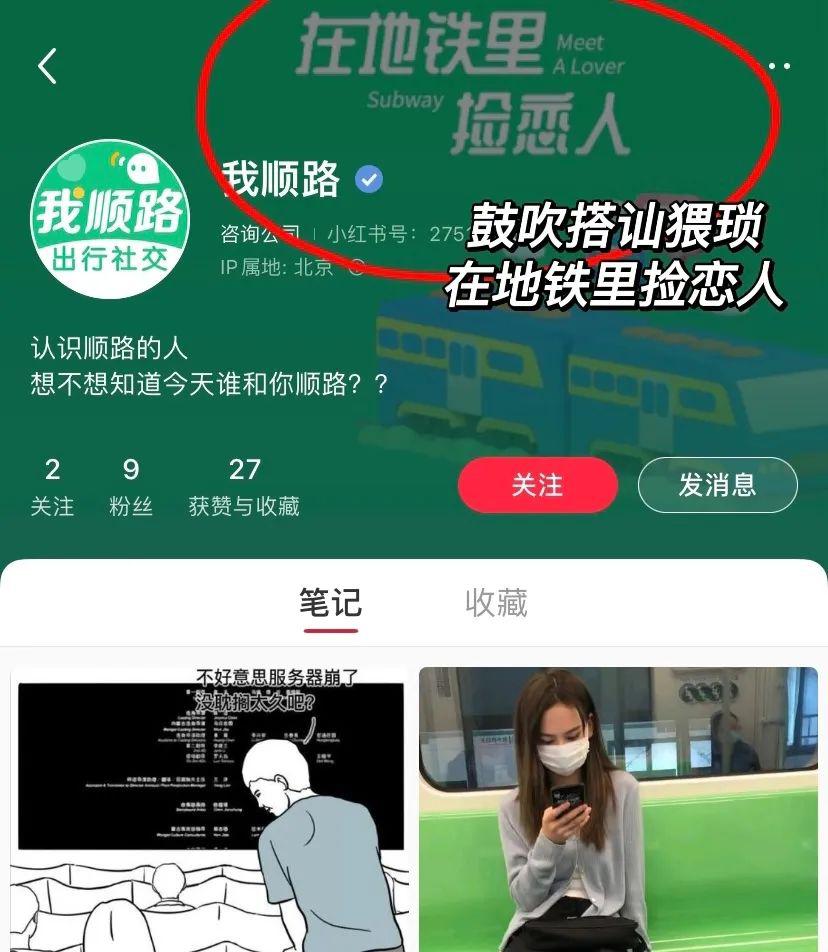828x952 pixels.
Task: View the 我顺路 profile avatar
Action: [x=110, y=220]
